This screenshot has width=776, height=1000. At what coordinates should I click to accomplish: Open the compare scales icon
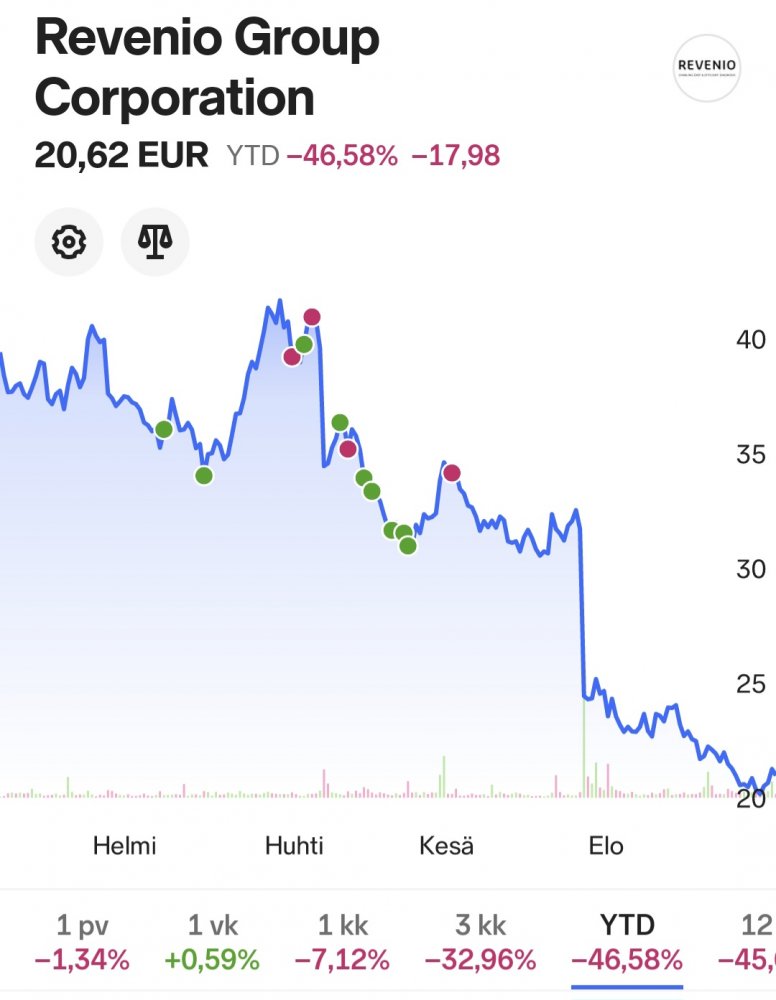coord(155,242)
